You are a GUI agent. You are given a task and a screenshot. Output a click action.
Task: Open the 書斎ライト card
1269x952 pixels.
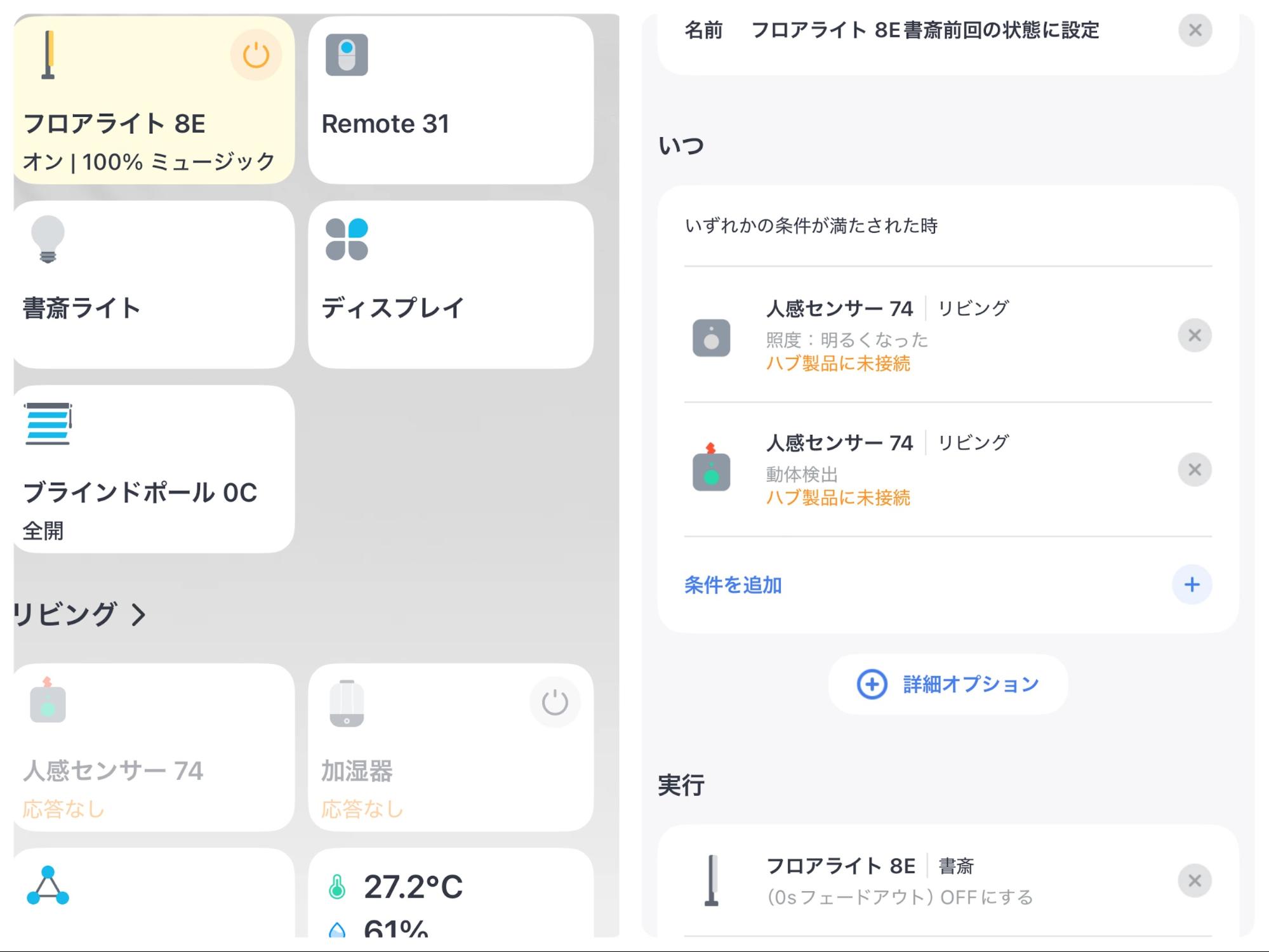[x=152, y=286]
